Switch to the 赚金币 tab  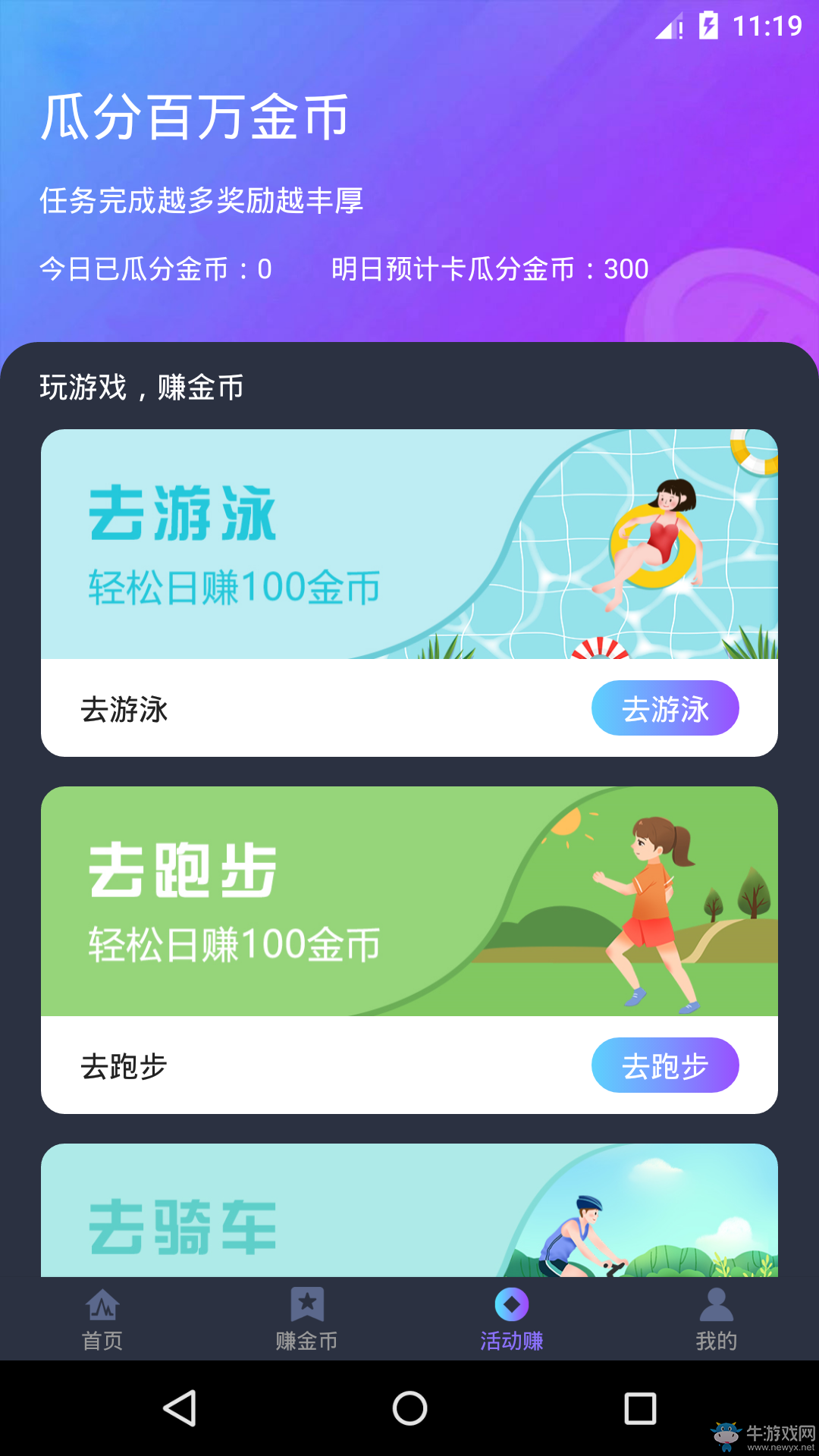[x=307, y=1319]
